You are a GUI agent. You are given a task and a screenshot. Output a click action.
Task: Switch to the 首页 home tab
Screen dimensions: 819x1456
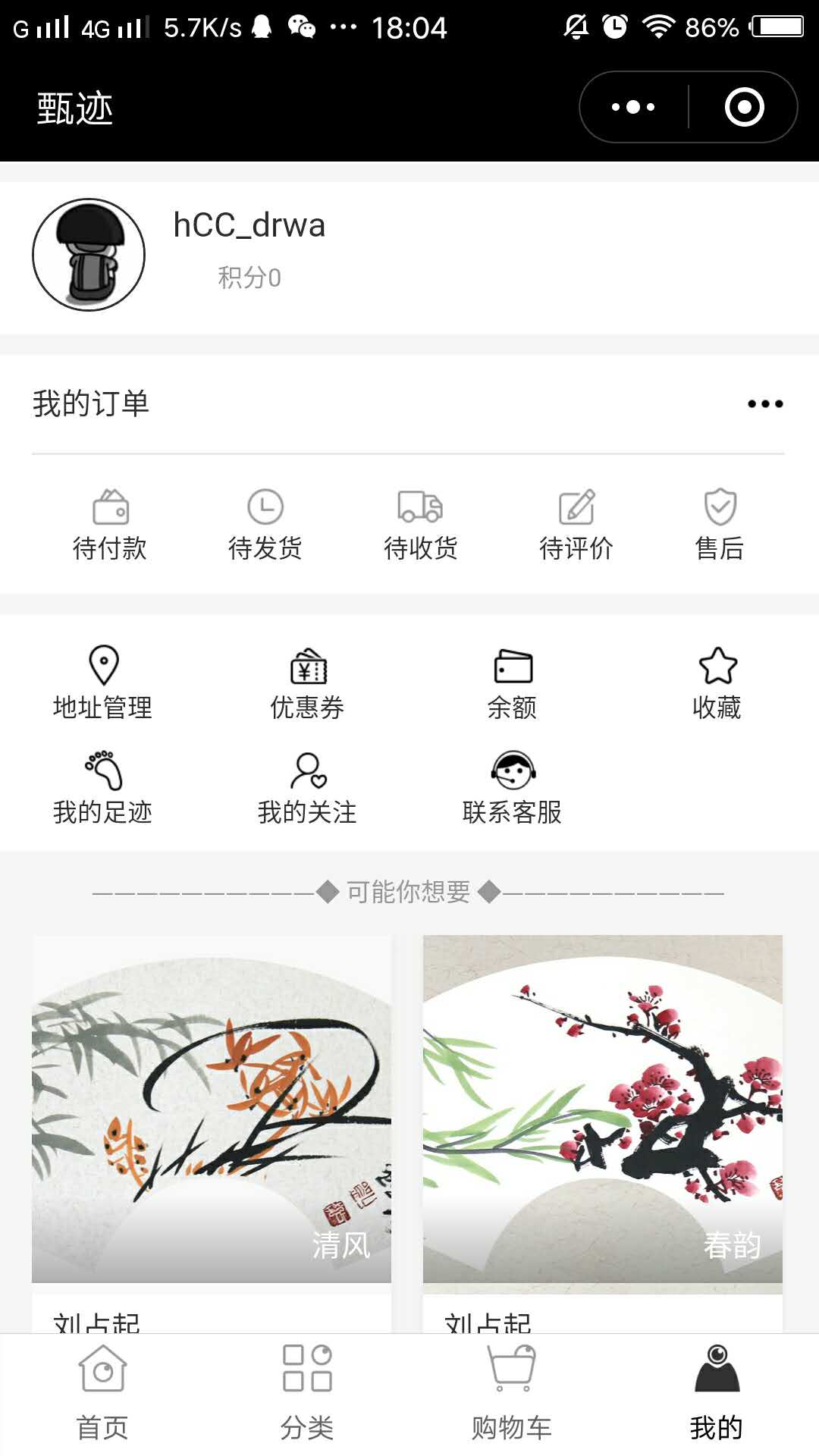point(102,1394)
